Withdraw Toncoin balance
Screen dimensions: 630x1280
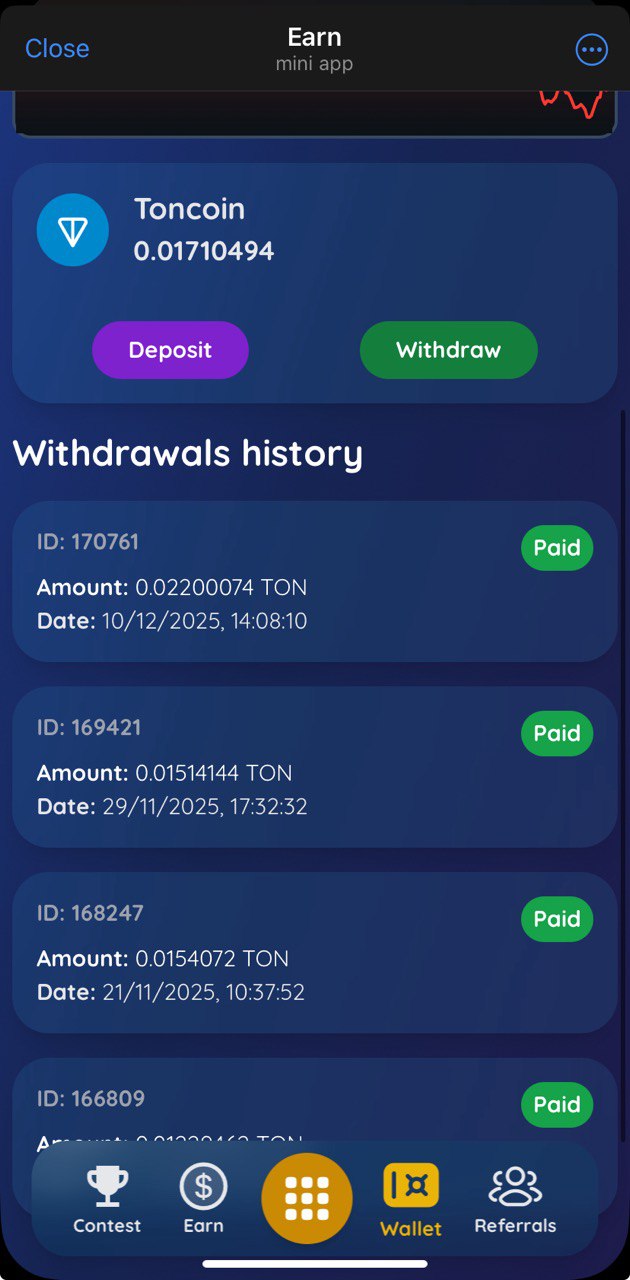(448, 350)
